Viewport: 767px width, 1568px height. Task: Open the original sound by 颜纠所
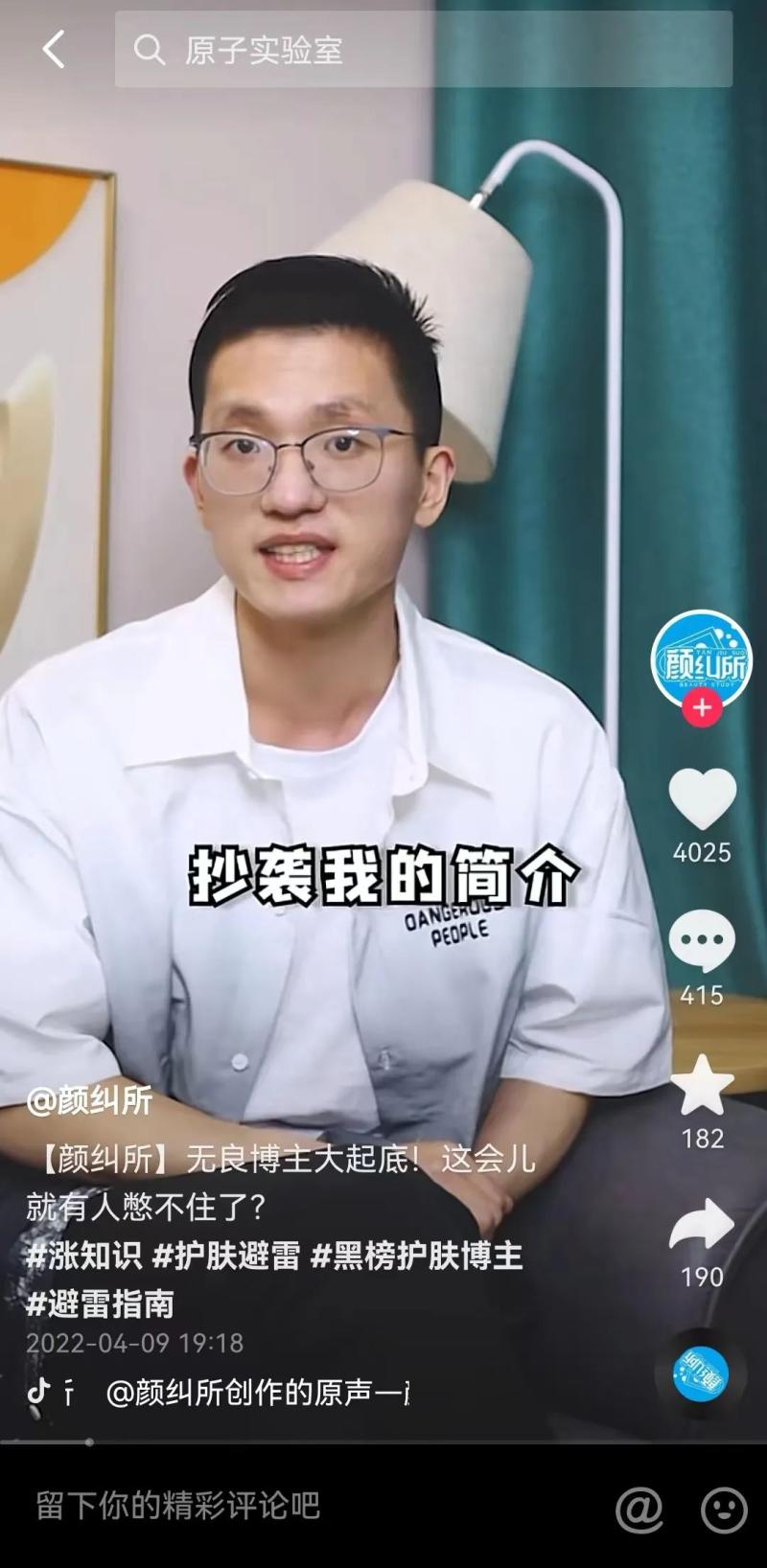click(x=257, y=1392)
